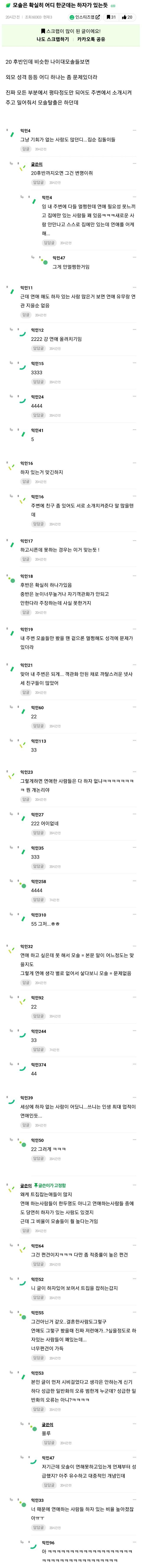This screenshot has width=142, height=1568.
Task: Open more options on 익인32's comment
Action: click(x=134, y=947)
